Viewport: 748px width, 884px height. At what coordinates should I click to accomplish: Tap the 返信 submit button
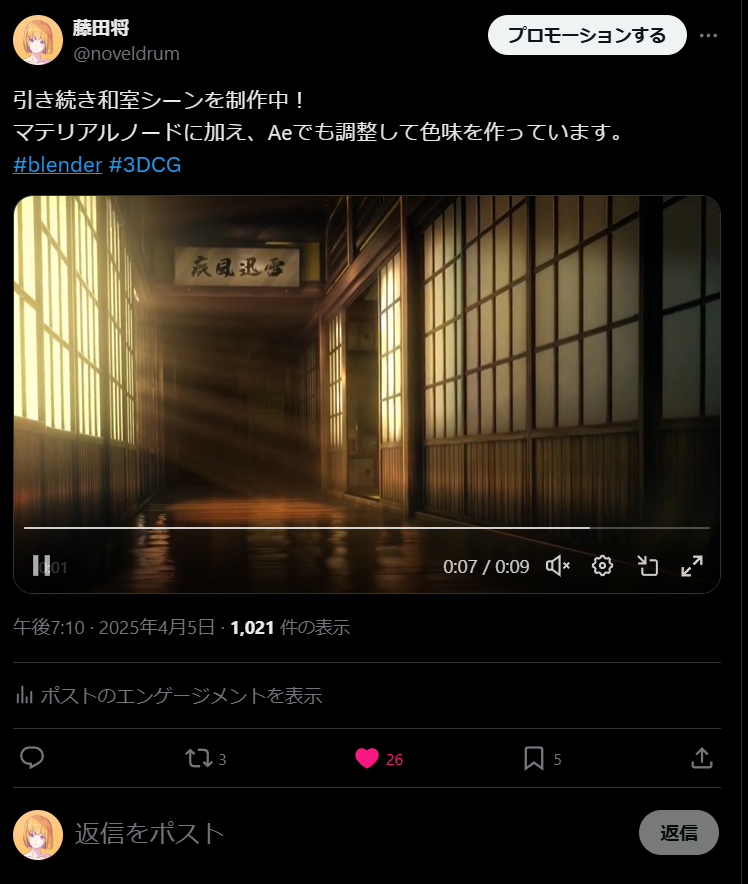(678, 833)
